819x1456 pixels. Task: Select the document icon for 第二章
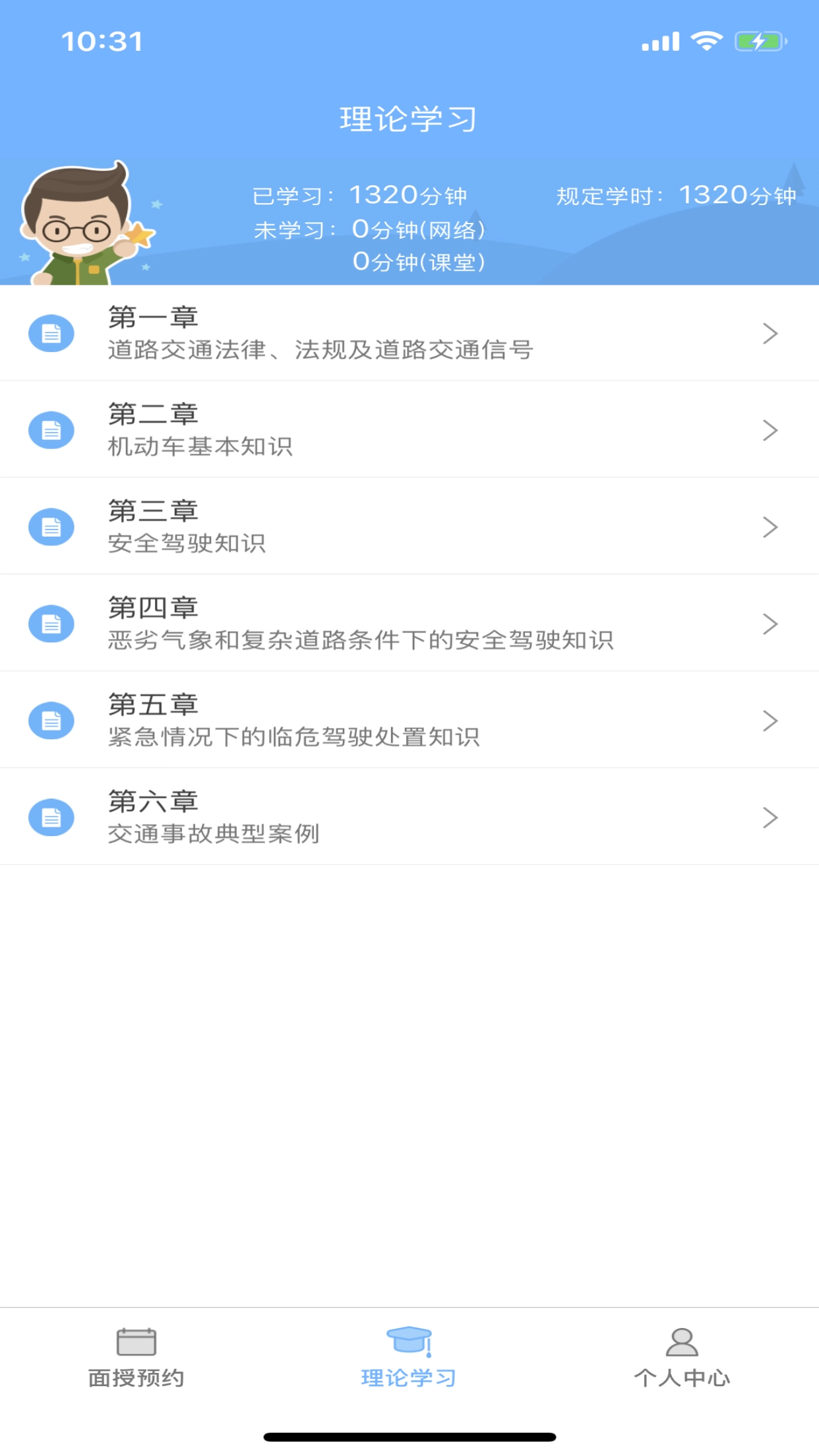point(53,429)
